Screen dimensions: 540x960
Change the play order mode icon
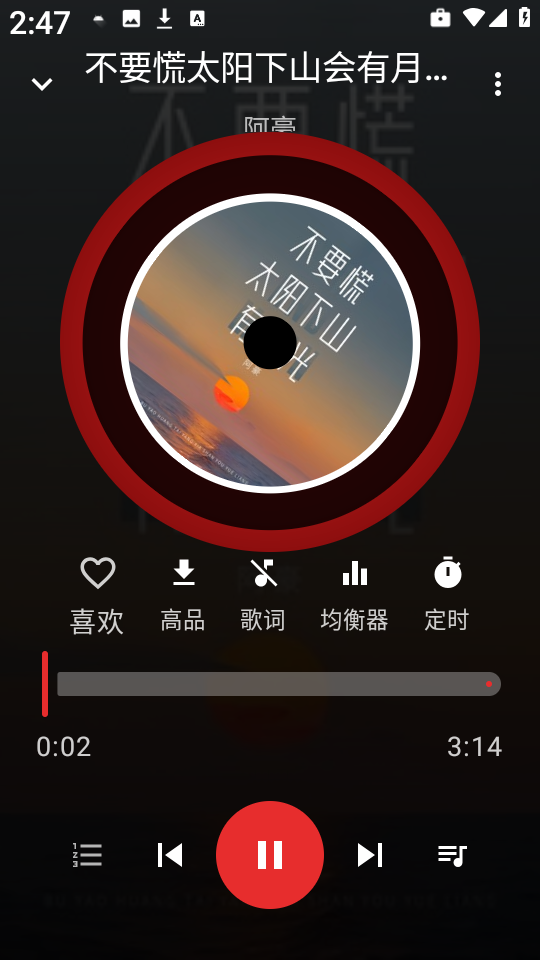pos(87,855)
